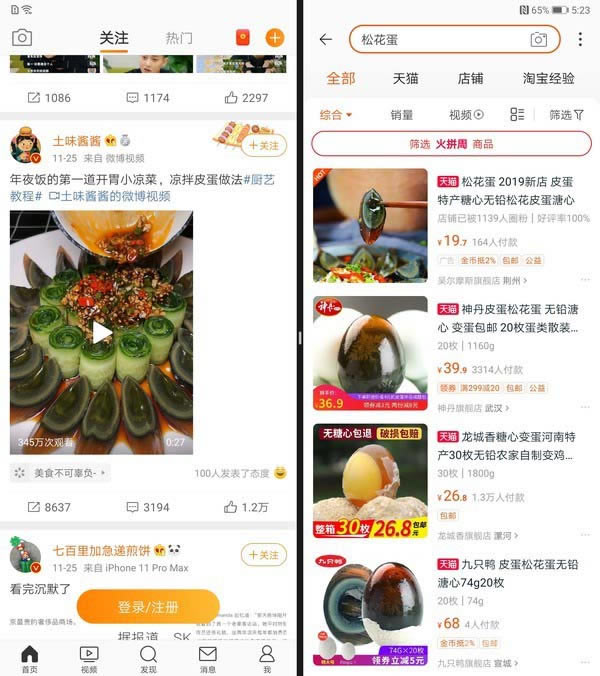Go back from Taobao search results
This screenshot has height=676, width=600.
coord(325,39)
